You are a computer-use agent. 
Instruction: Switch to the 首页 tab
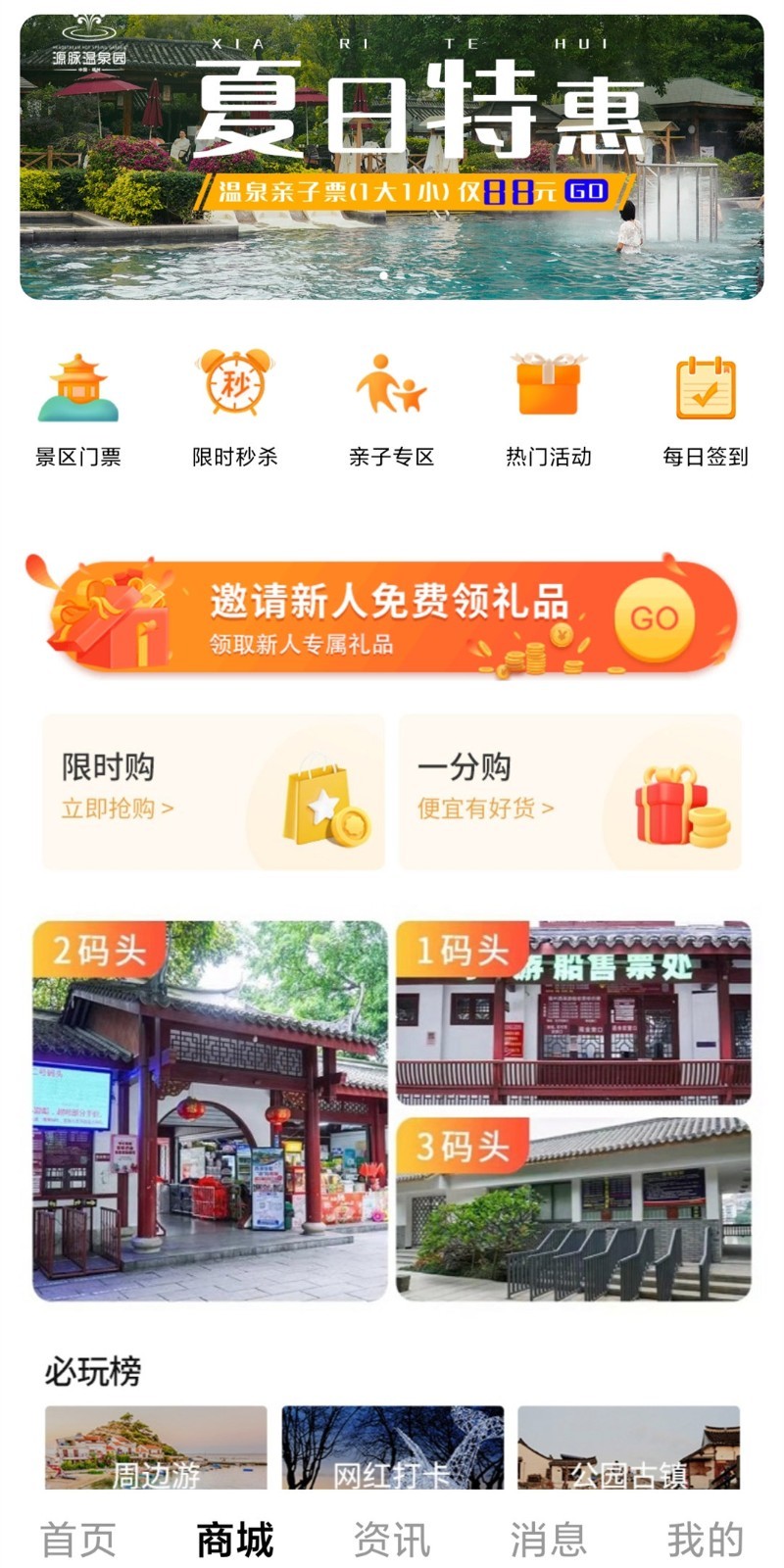[x=78, y=1540]
